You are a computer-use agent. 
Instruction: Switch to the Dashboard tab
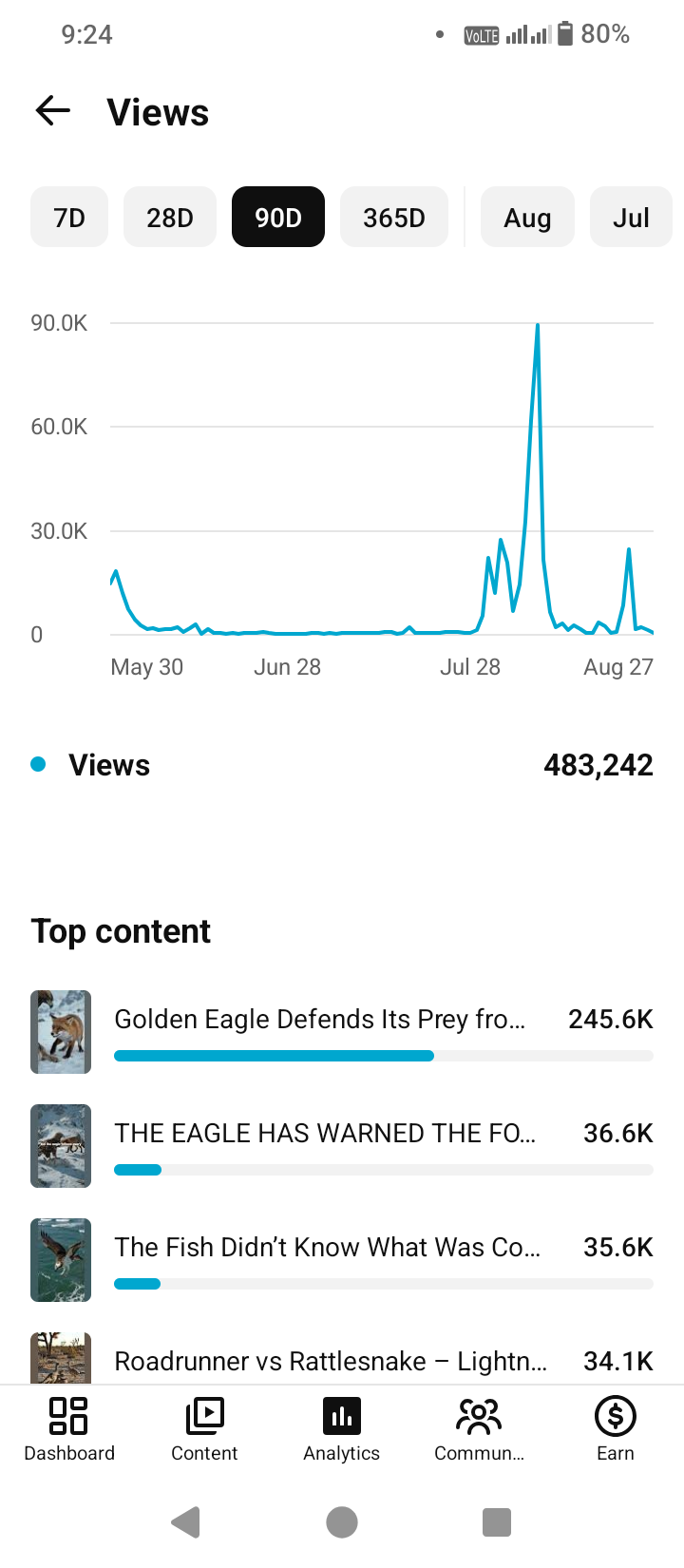[69, 1429]
